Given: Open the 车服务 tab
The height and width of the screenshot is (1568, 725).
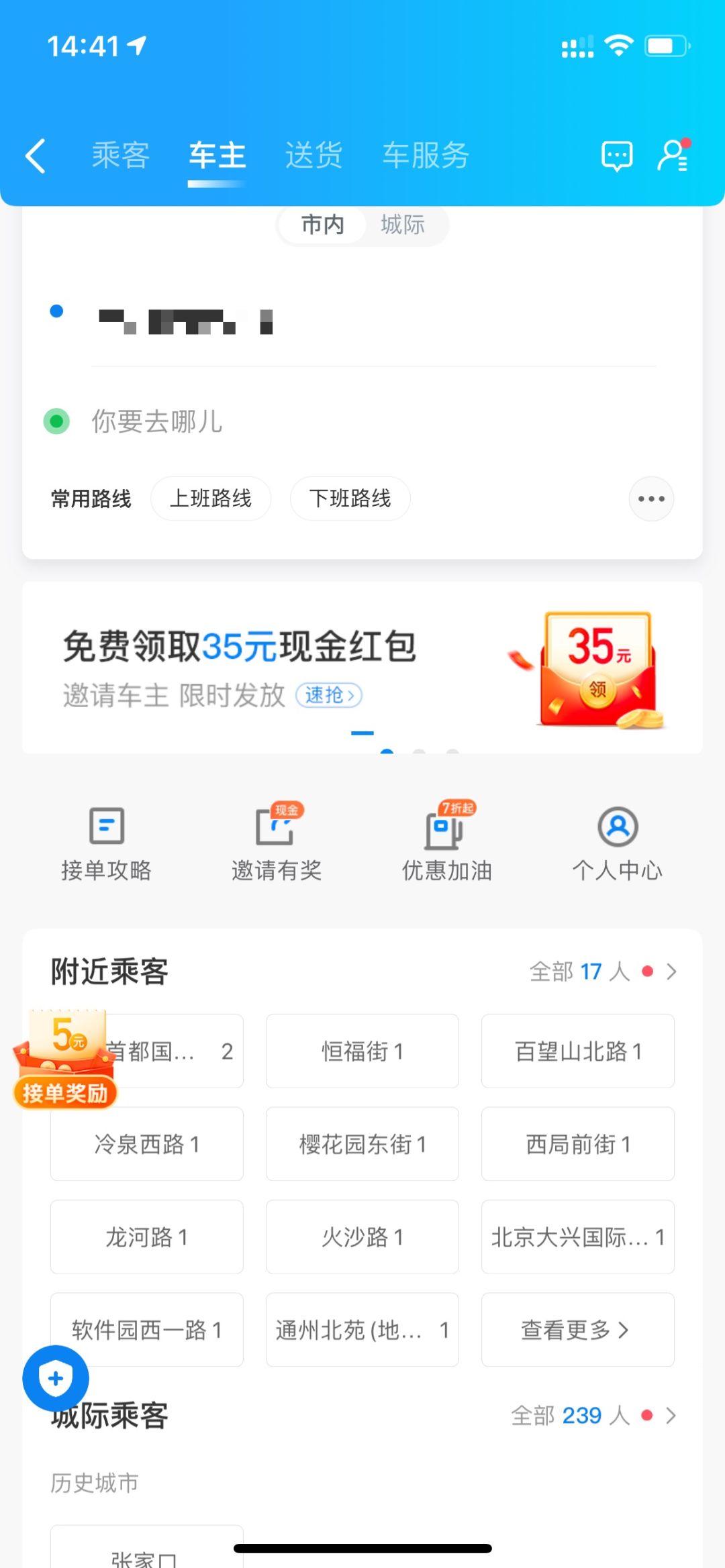Looking at the screenshot, I should point(426,156).
